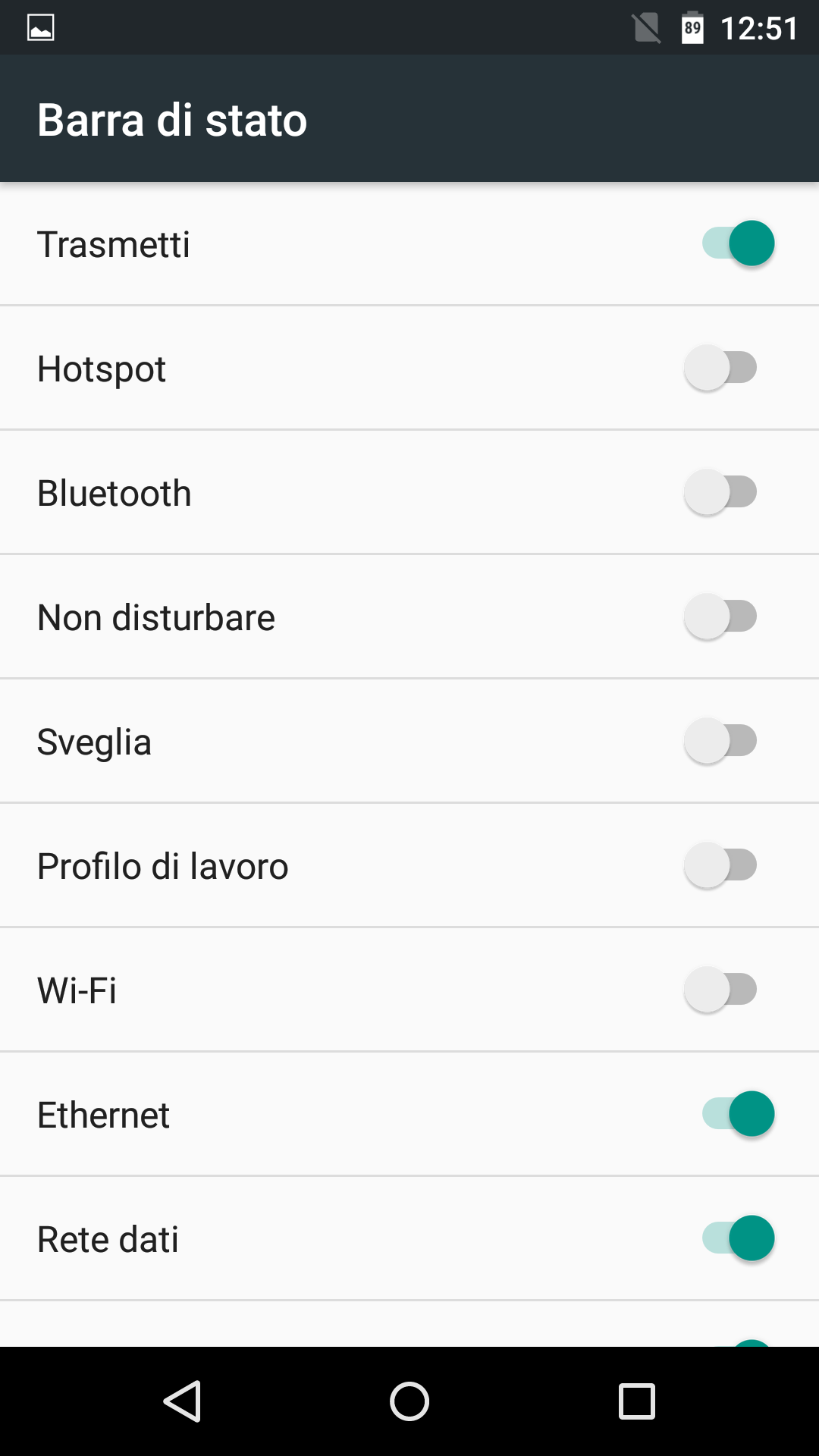The height and width of the screenshot is (1456, 819).
Task: Disable the Trasmetti switch
Action: (738, 243)
